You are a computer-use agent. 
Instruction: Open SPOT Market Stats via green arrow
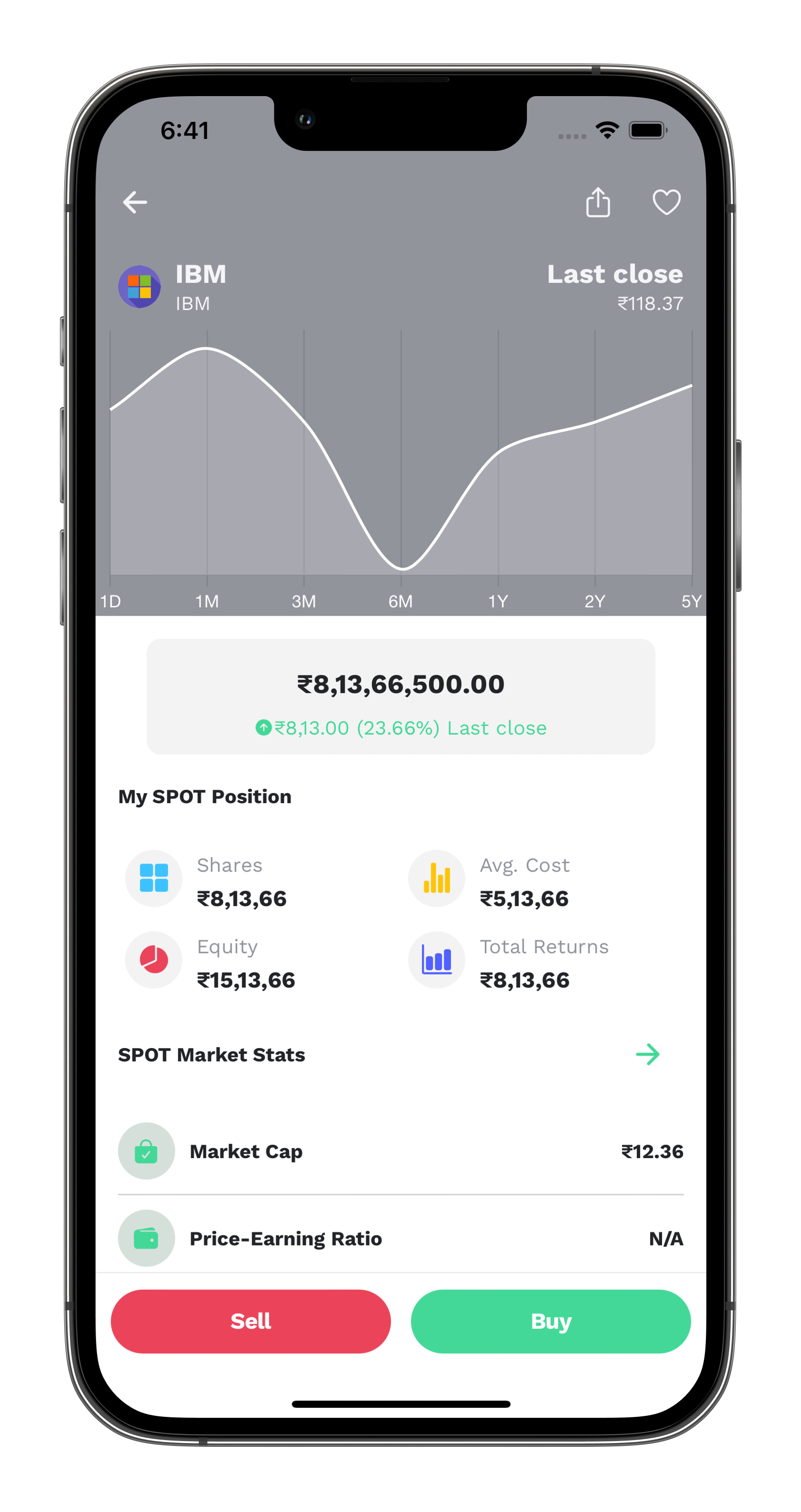(648, 1054)
